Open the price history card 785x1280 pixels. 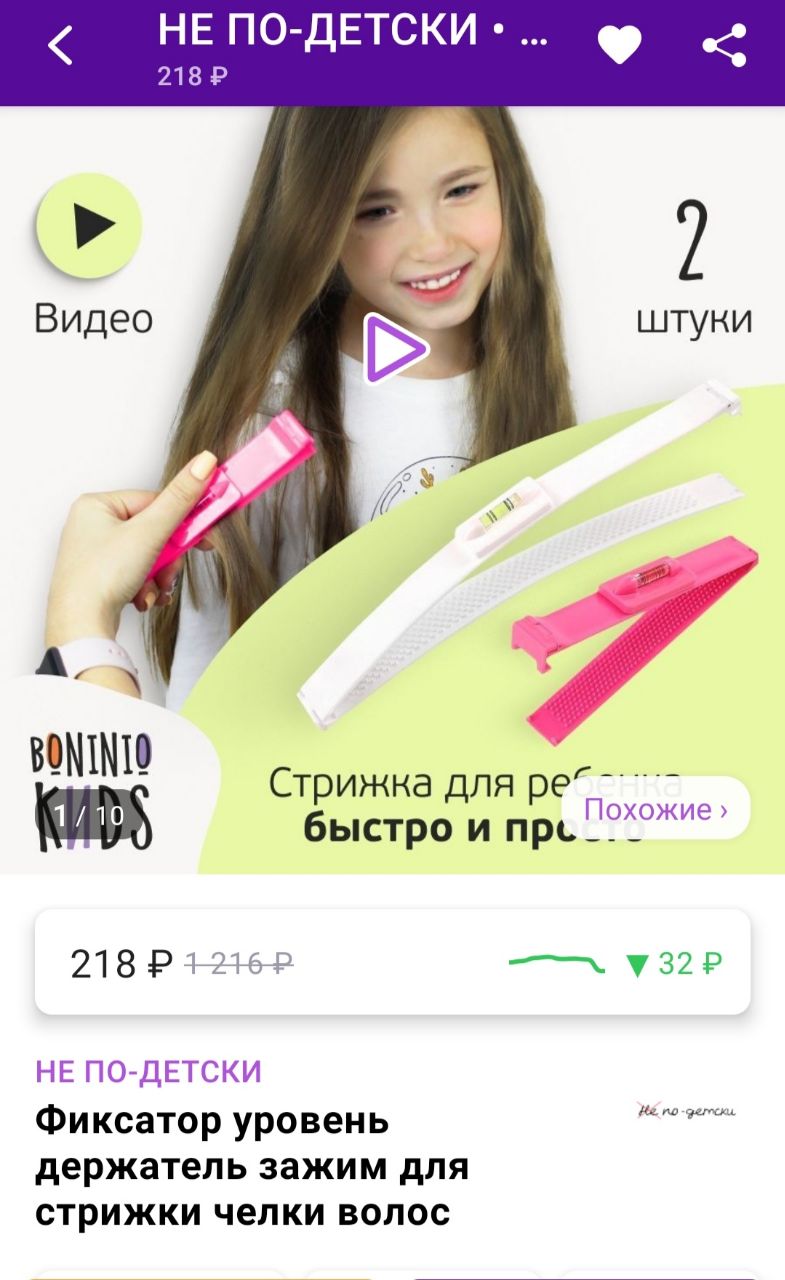pyautogui.click(x=392, y=962)
